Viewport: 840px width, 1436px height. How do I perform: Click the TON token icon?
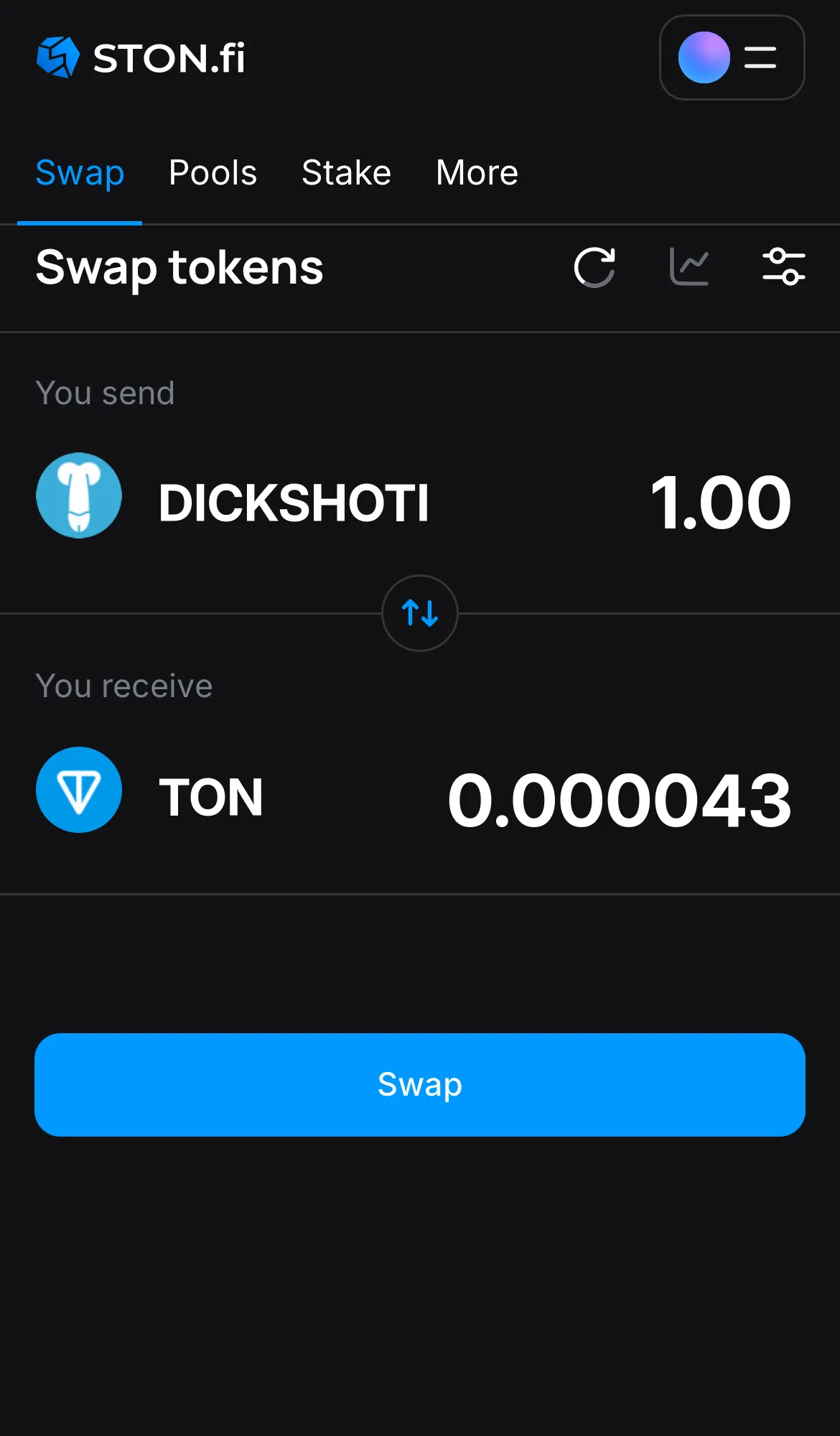tap(79, 790)
